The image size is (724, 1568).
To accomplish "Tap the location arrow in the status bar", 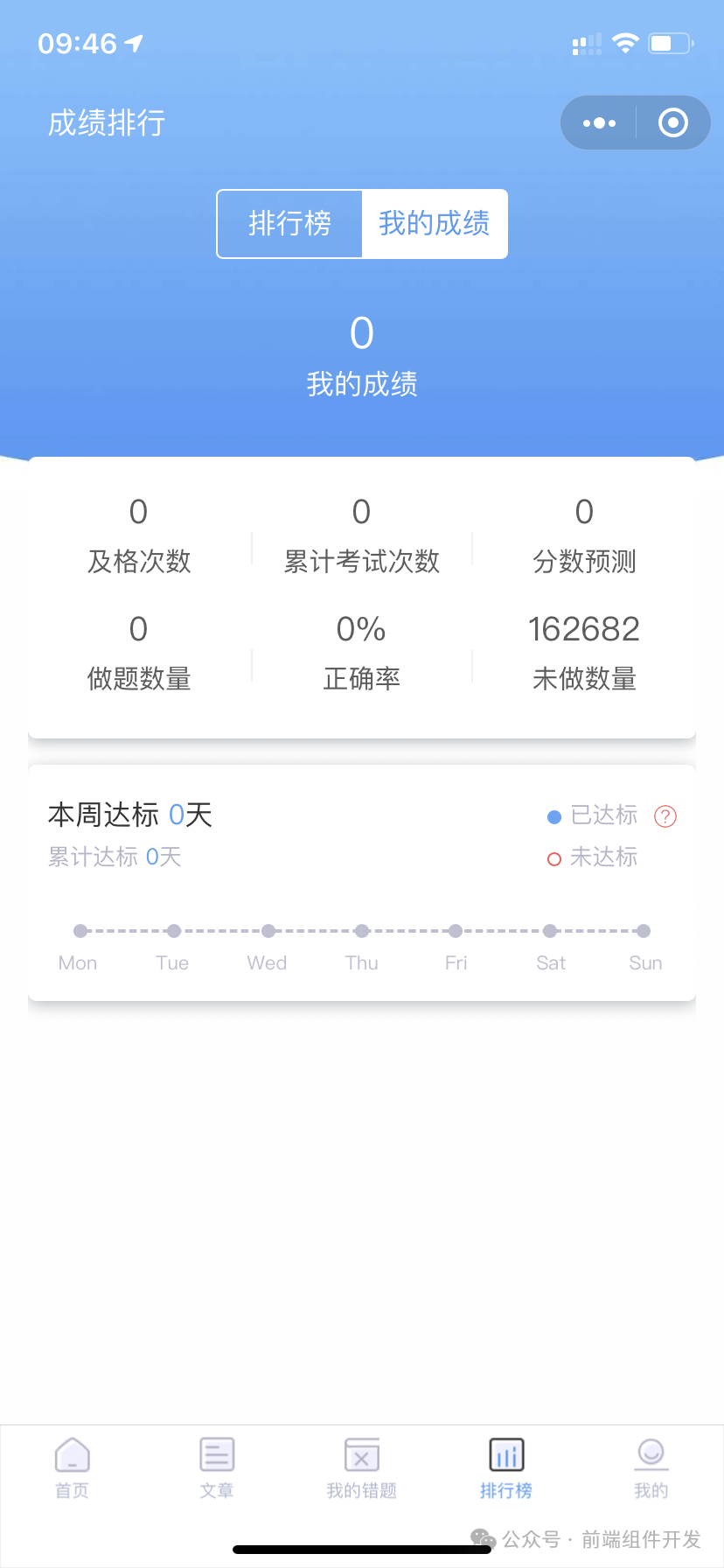I will (x=134, y=41).
